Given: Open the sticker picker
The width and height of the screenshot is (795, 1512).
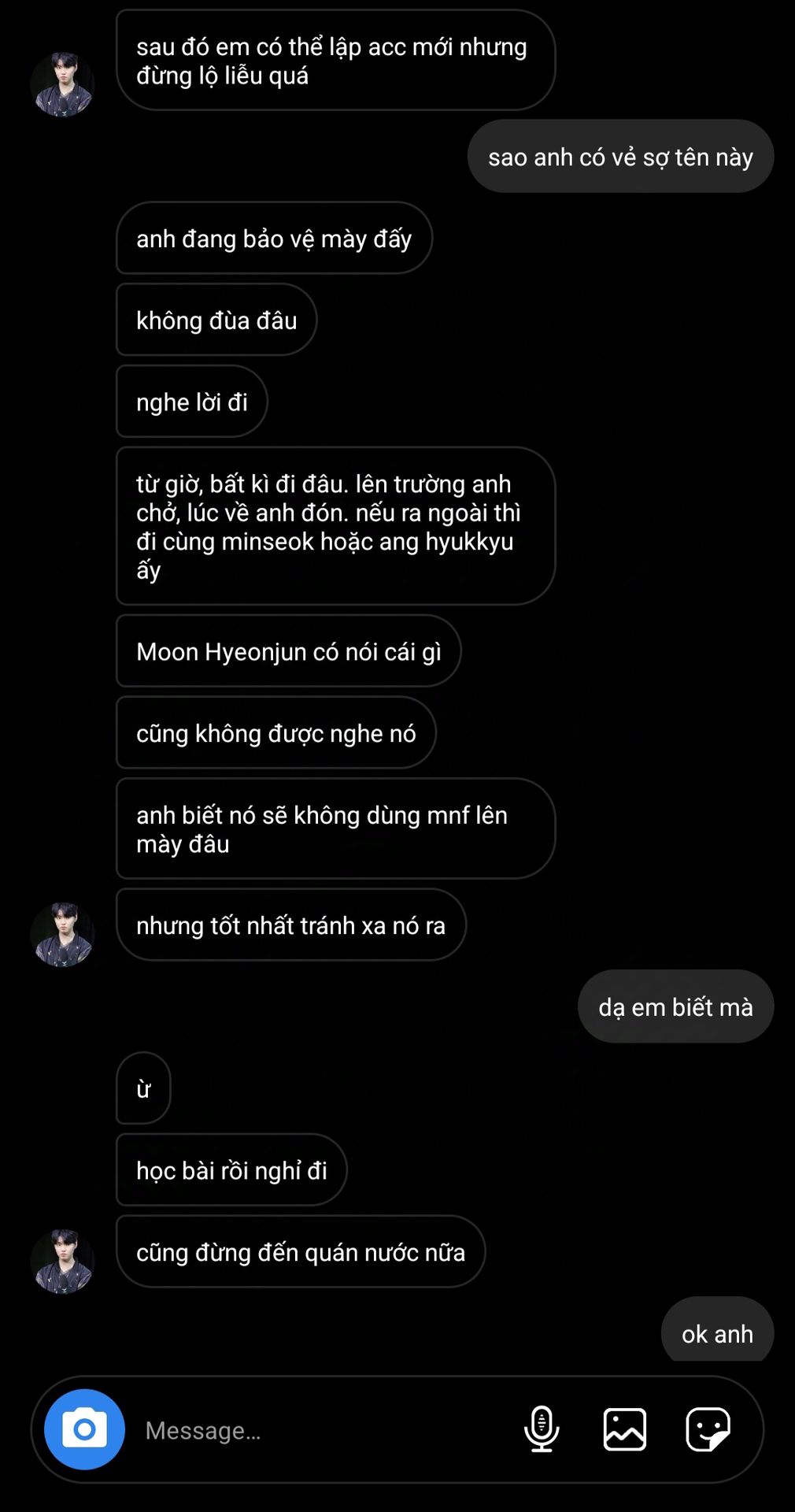Looking at the screenshot, I should click(708, 1429).
